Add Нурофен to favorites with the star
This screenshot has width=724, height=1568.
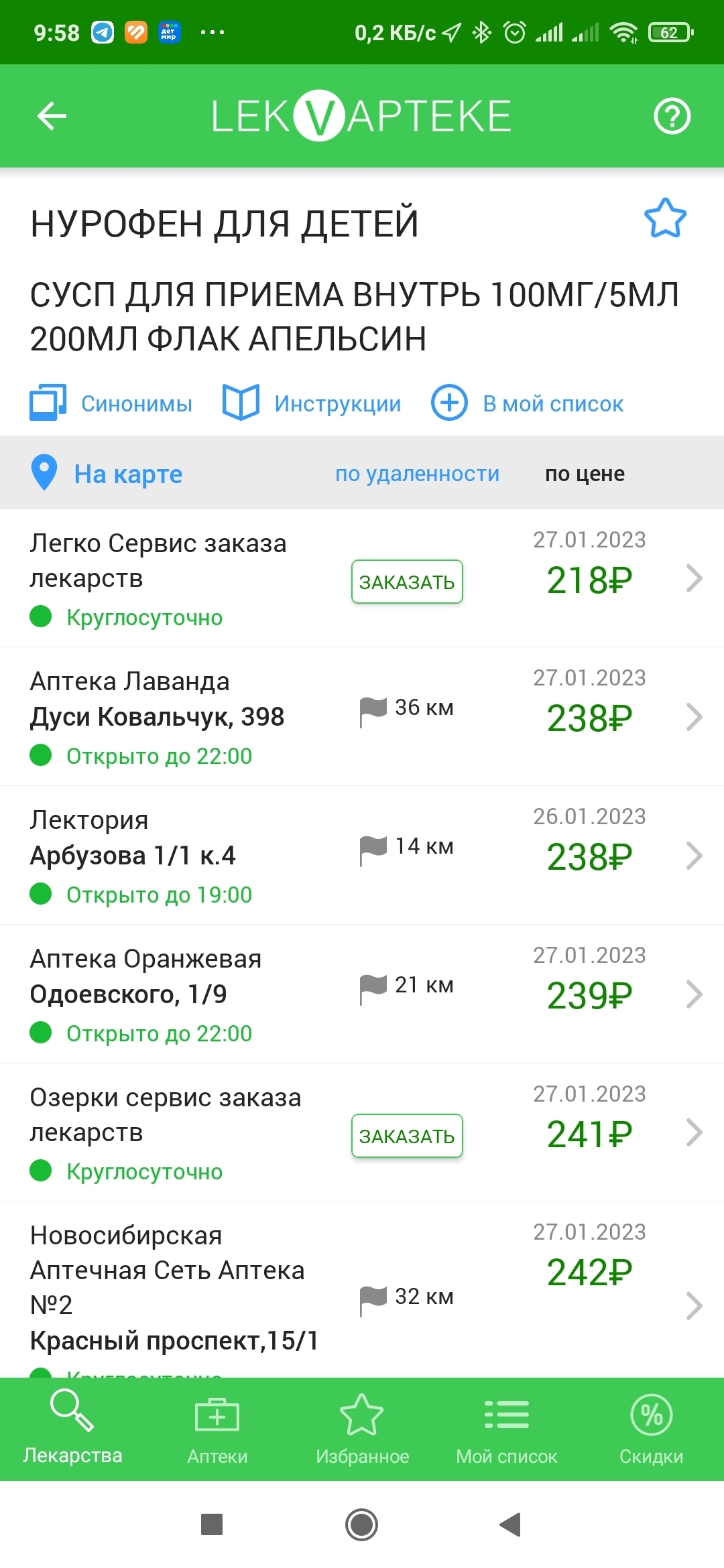pyautogui.click(x=665, y=218)
